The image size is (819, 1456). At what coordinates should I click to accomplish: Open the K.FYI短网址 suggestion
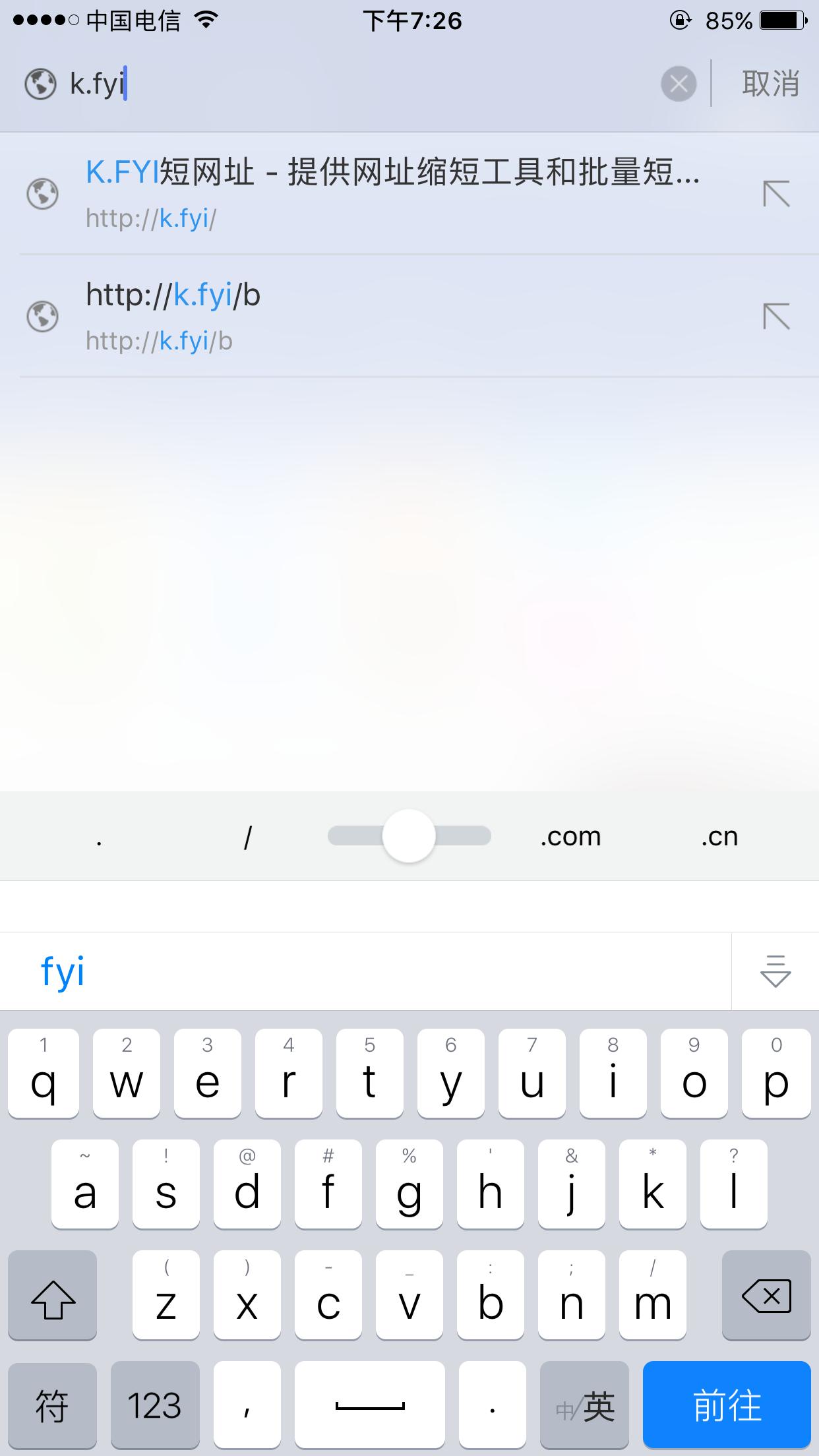tap(392, 193)
